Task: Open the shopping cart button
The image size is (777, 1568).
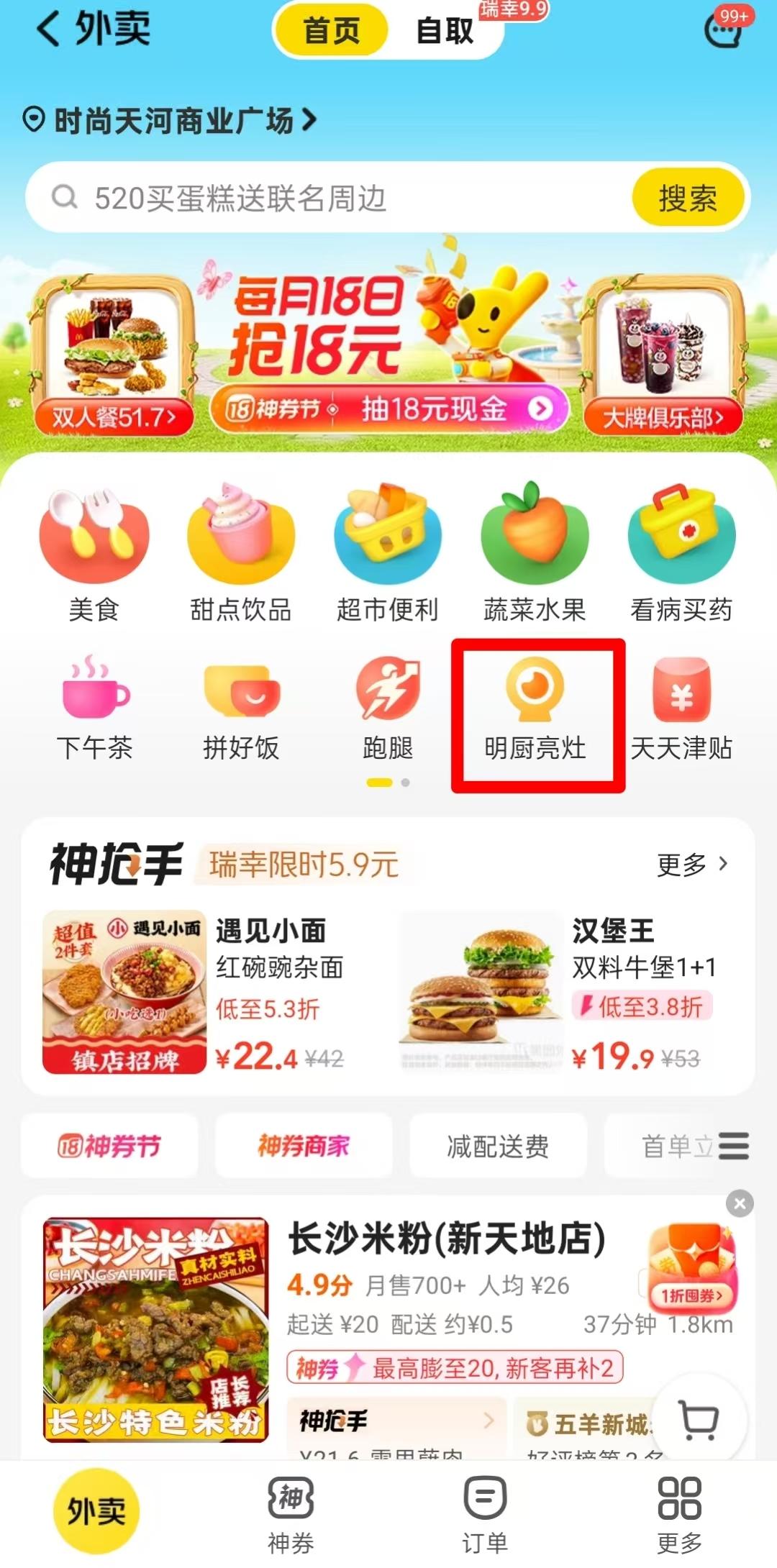Action: 699,1421
